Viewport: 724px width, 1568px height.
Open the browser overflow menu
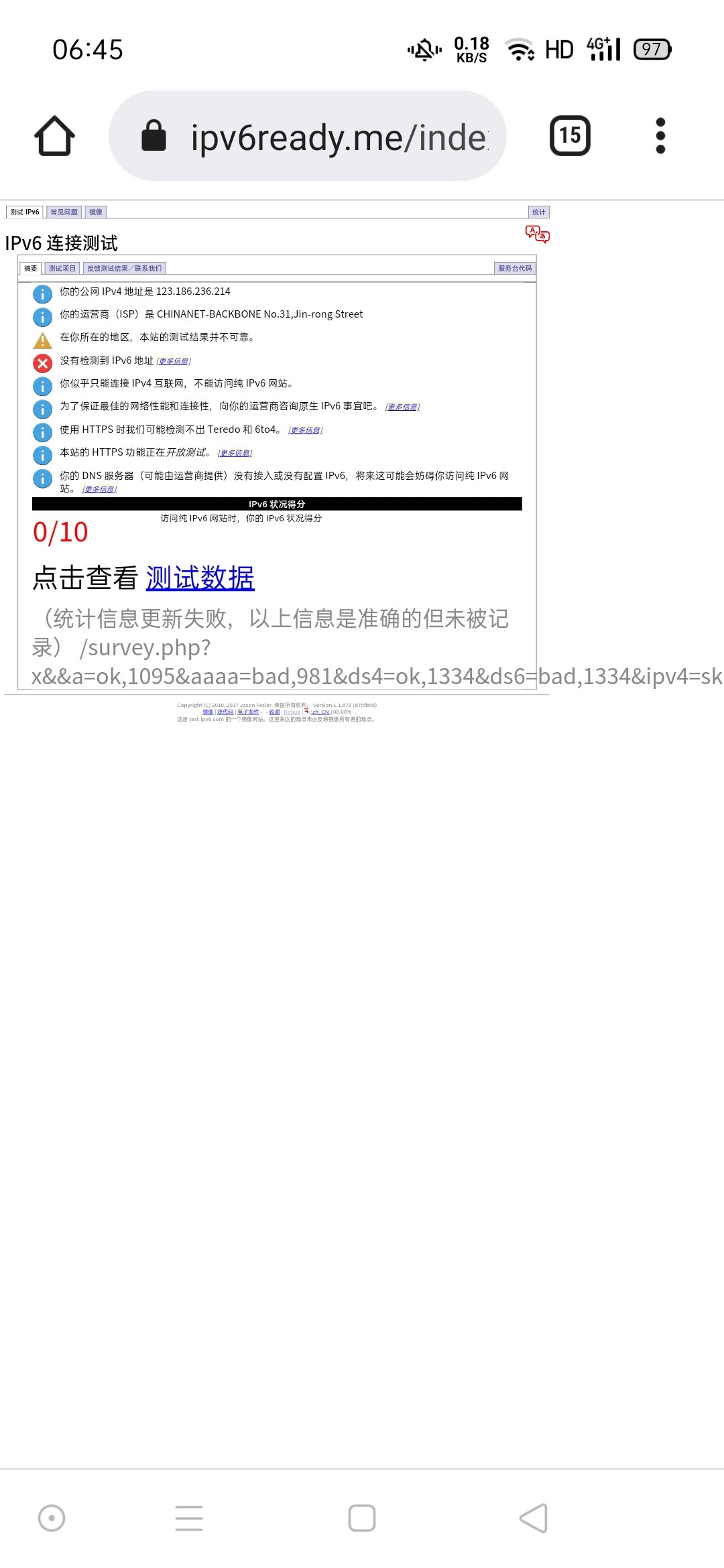(660, 136)
